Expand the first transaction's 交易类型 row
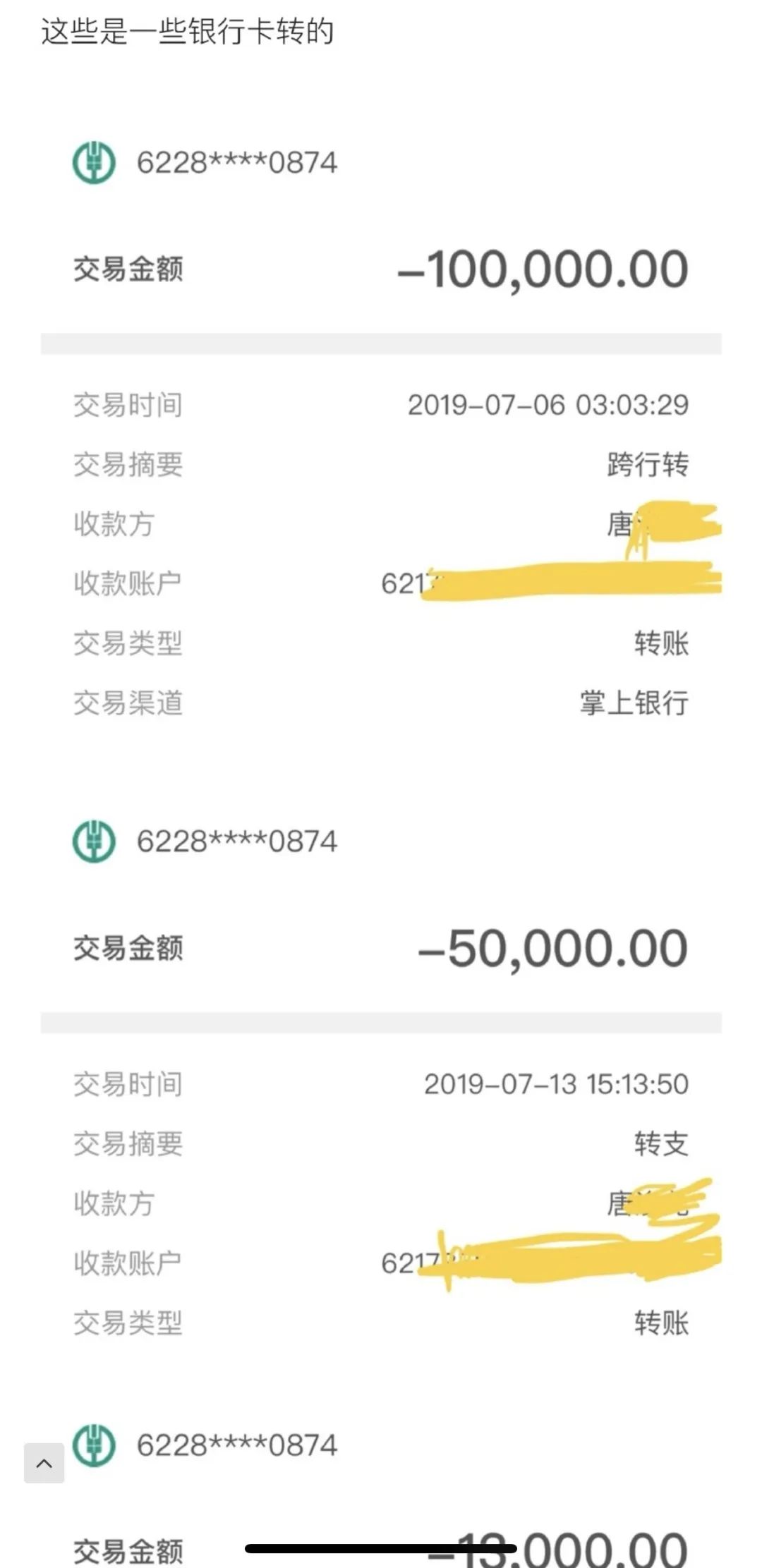Screen dimensions: 762x1568 pyautogui.click(x=660, y=643)
